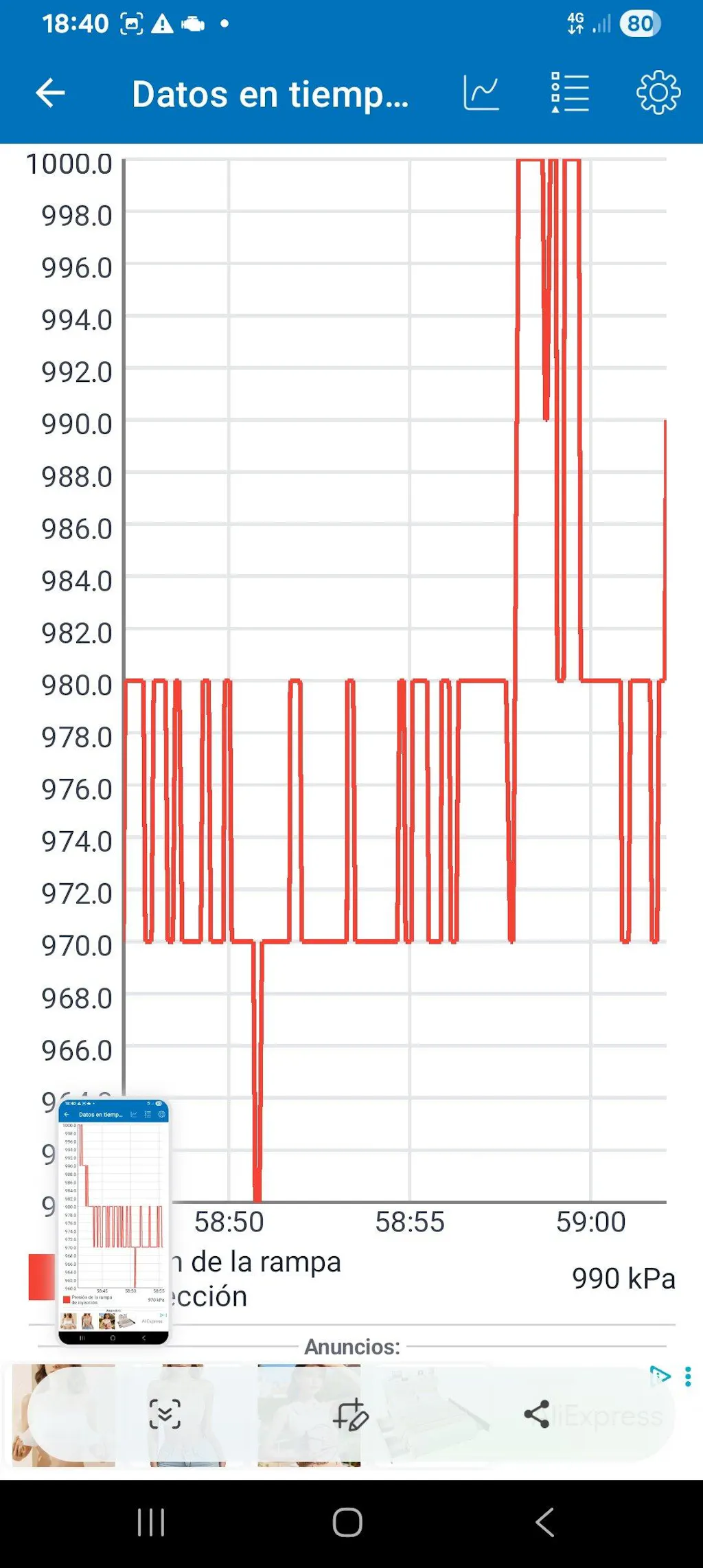The width and height of the screenshot is (703, 1568).
Task: Edit the screenshot with crop-draw tool
Action: [x=351, y=1414]
